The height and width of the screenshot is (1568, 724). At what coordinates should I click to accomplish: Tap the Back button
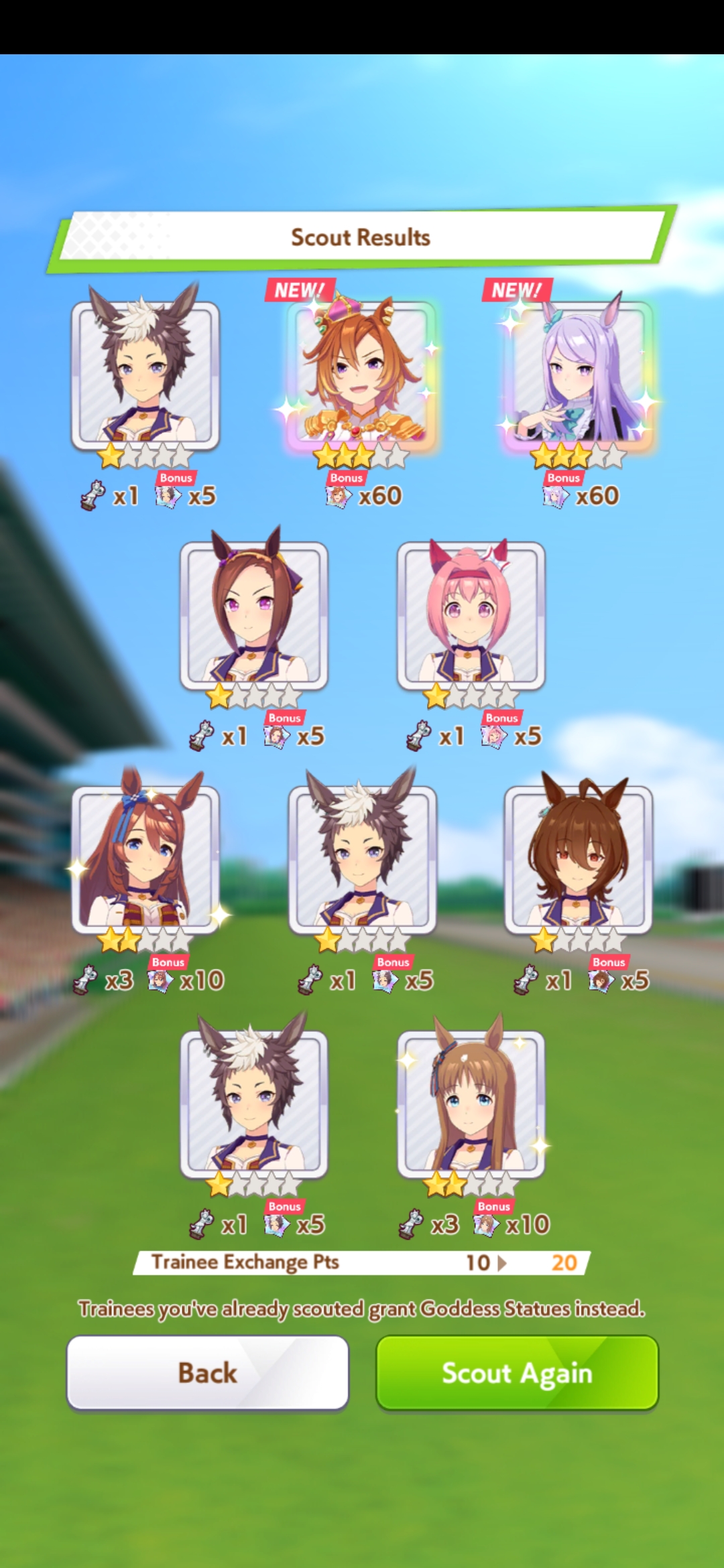(208, 1372)
